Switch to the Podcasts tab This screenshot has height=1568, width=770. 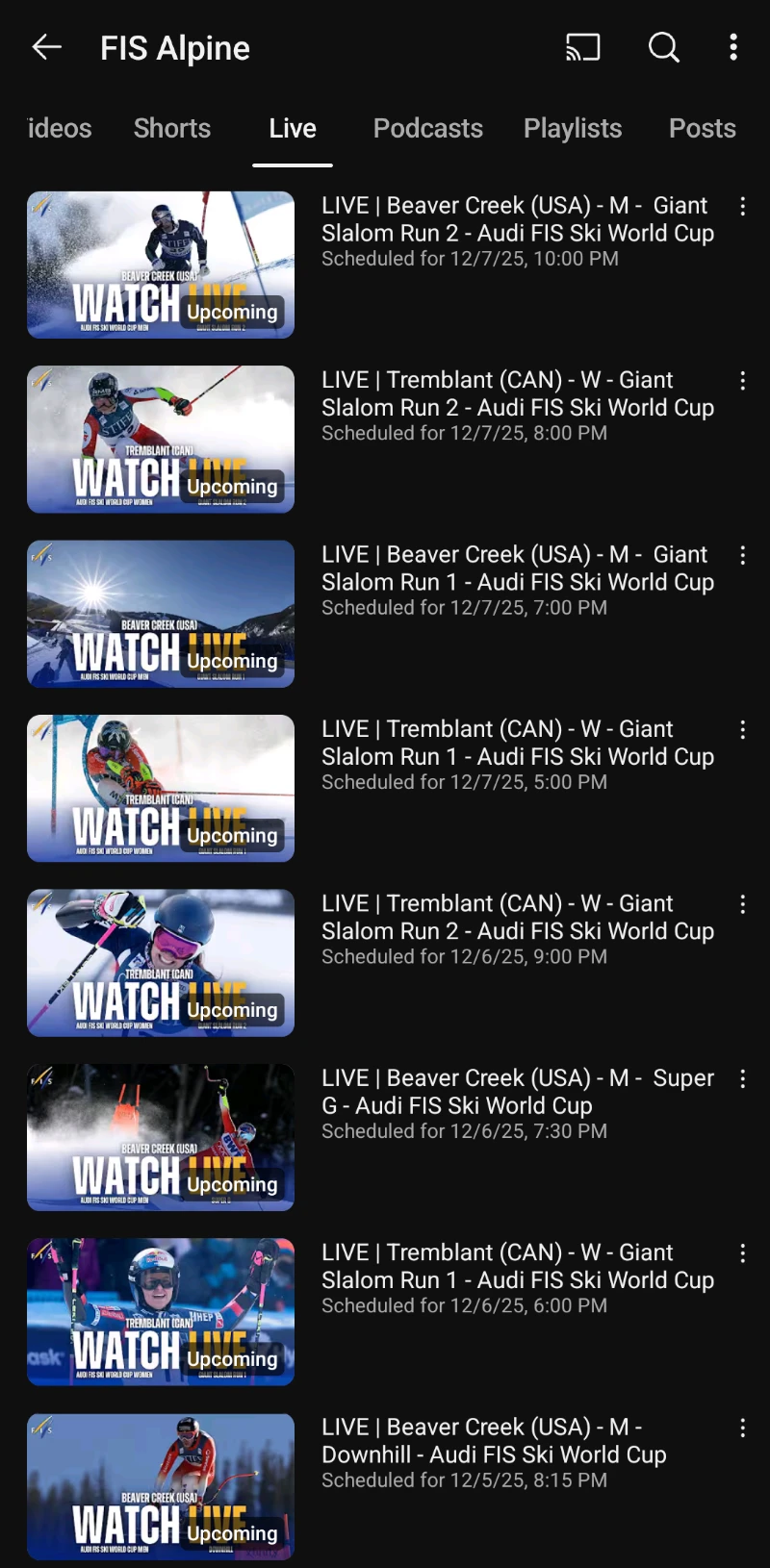point(427,129)
